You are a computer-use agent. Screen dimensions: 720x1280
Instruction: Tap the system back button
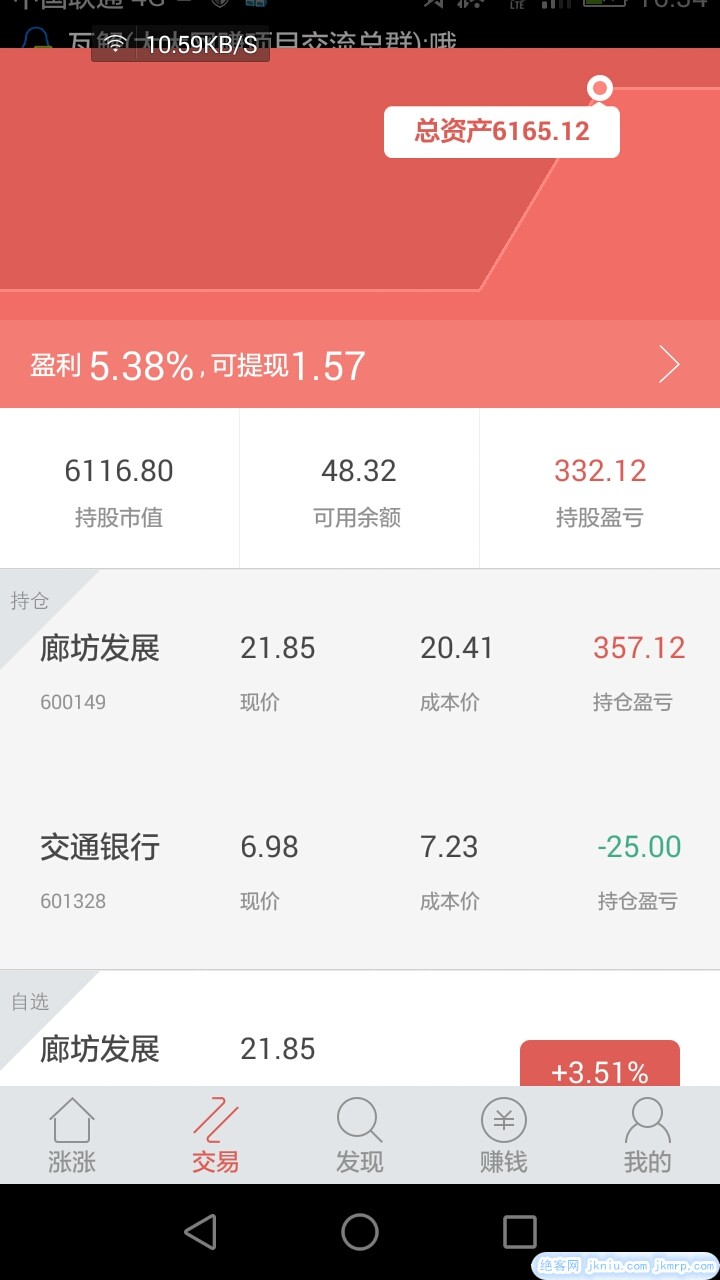coord(200,1232)
